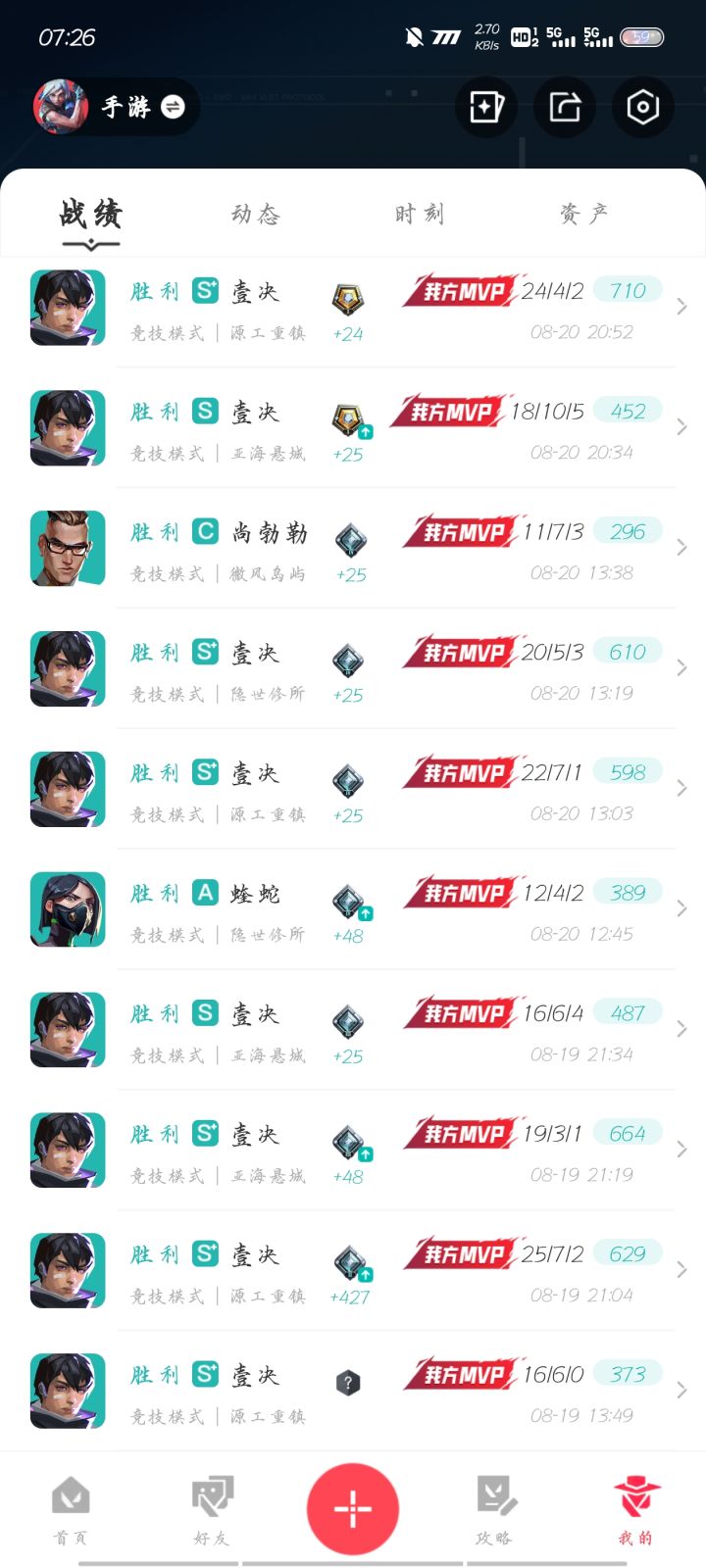Go to the 首页 tab

coord(71,1511)
